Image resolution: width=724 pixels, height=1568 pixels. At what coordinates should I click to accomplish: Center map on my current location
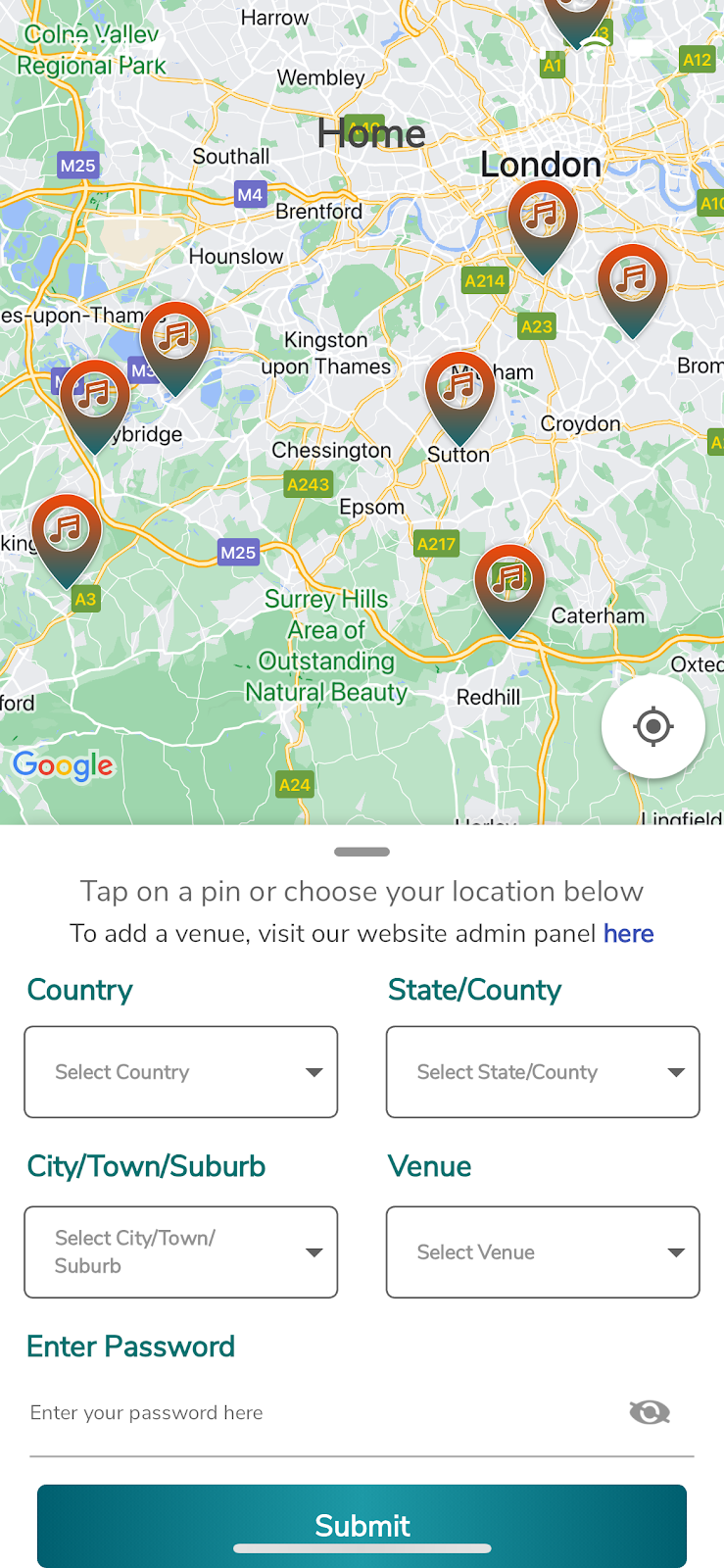coord(652,727)
